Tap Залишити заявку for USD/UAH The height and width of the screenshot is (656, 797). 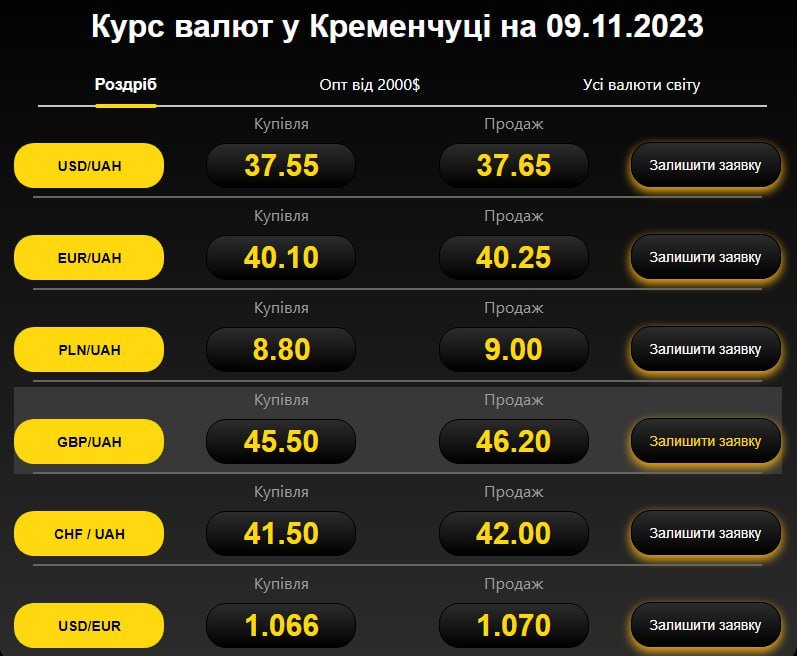[x=705, y=166]
